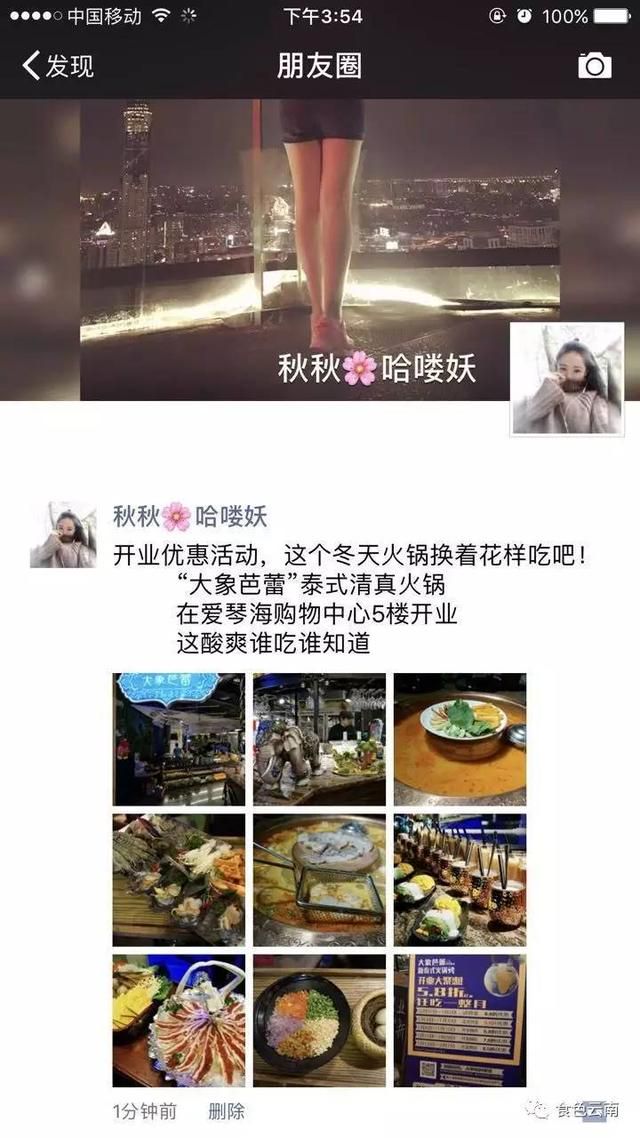Open the profile avatar on the cover photo
Image resolution: width=640 pixels, height=1138 pixels.
[x=567, y=379]
